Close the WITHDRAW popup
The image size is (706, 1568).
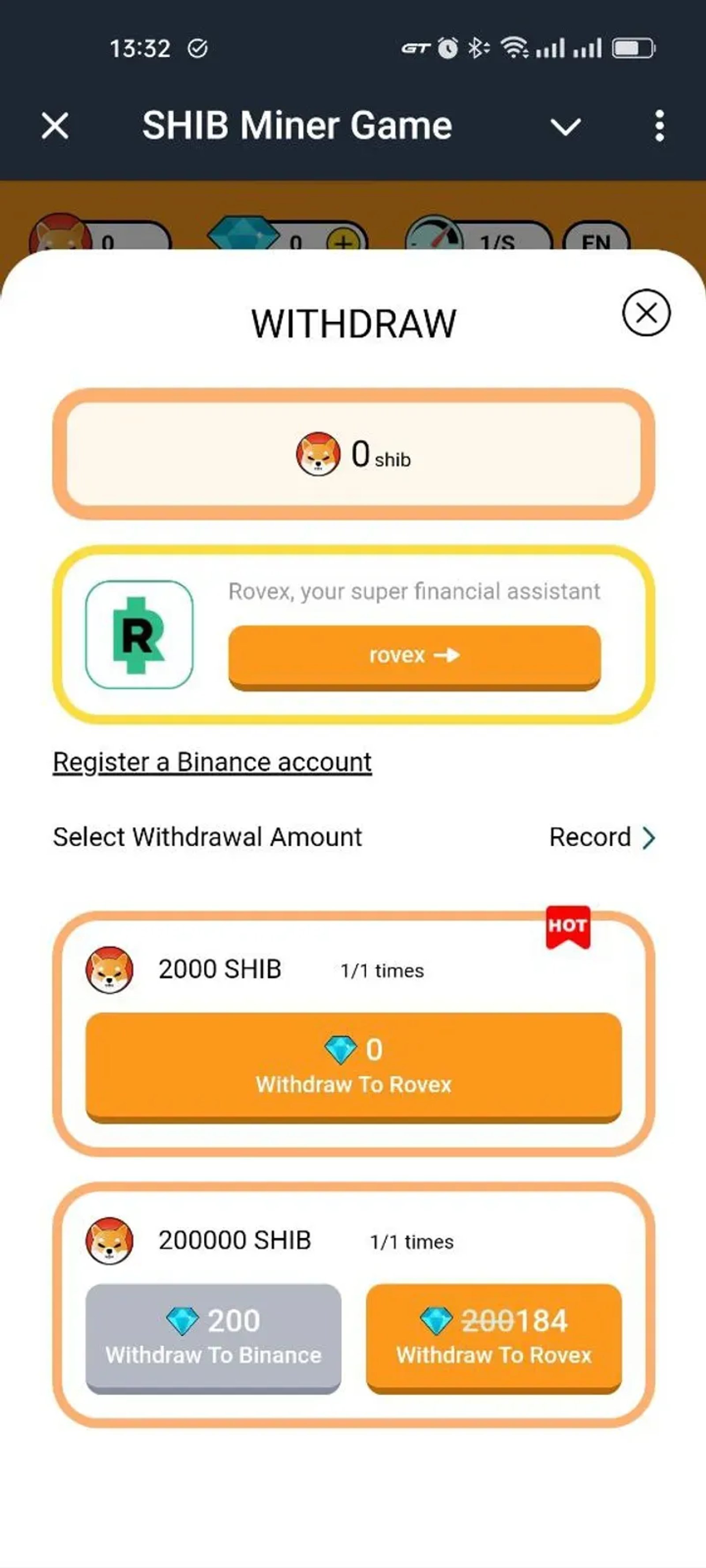[x=647, y=313]
